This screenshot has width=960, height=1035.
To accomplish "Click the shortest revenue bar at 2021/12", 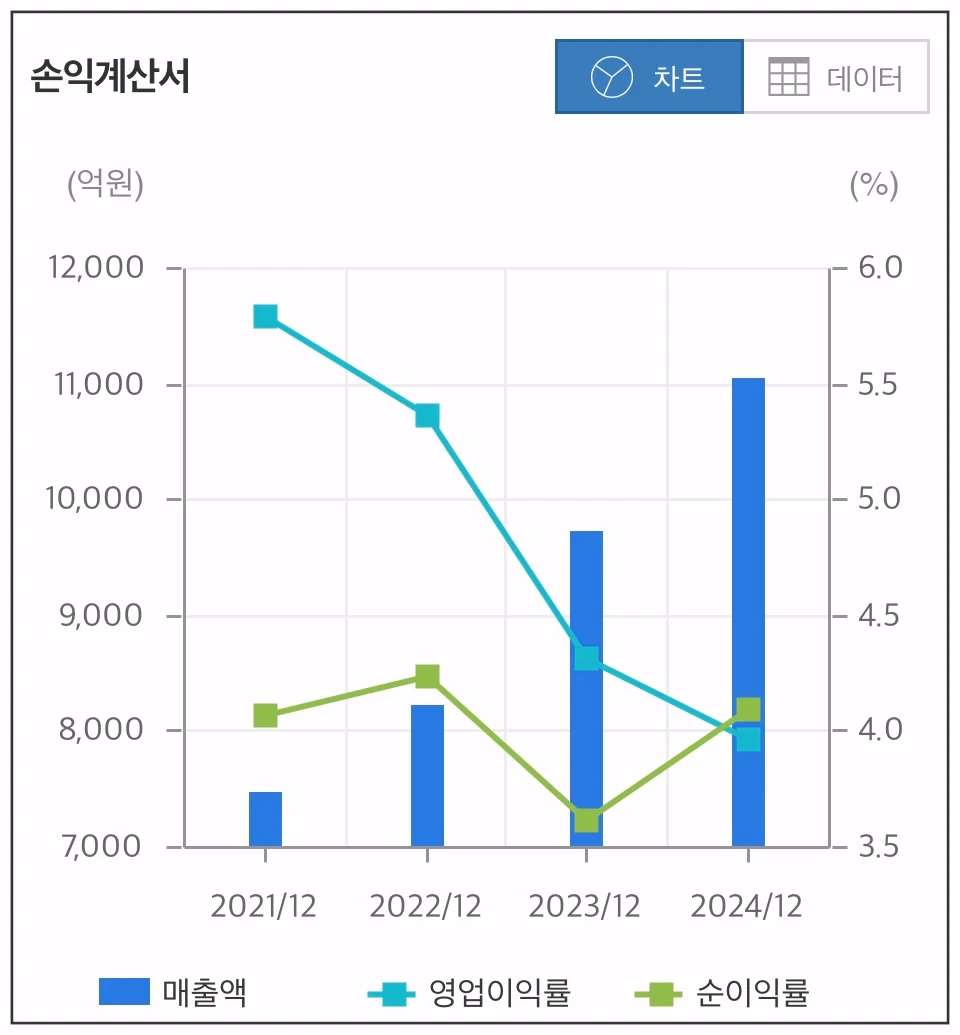I will (x=264, y=820).
